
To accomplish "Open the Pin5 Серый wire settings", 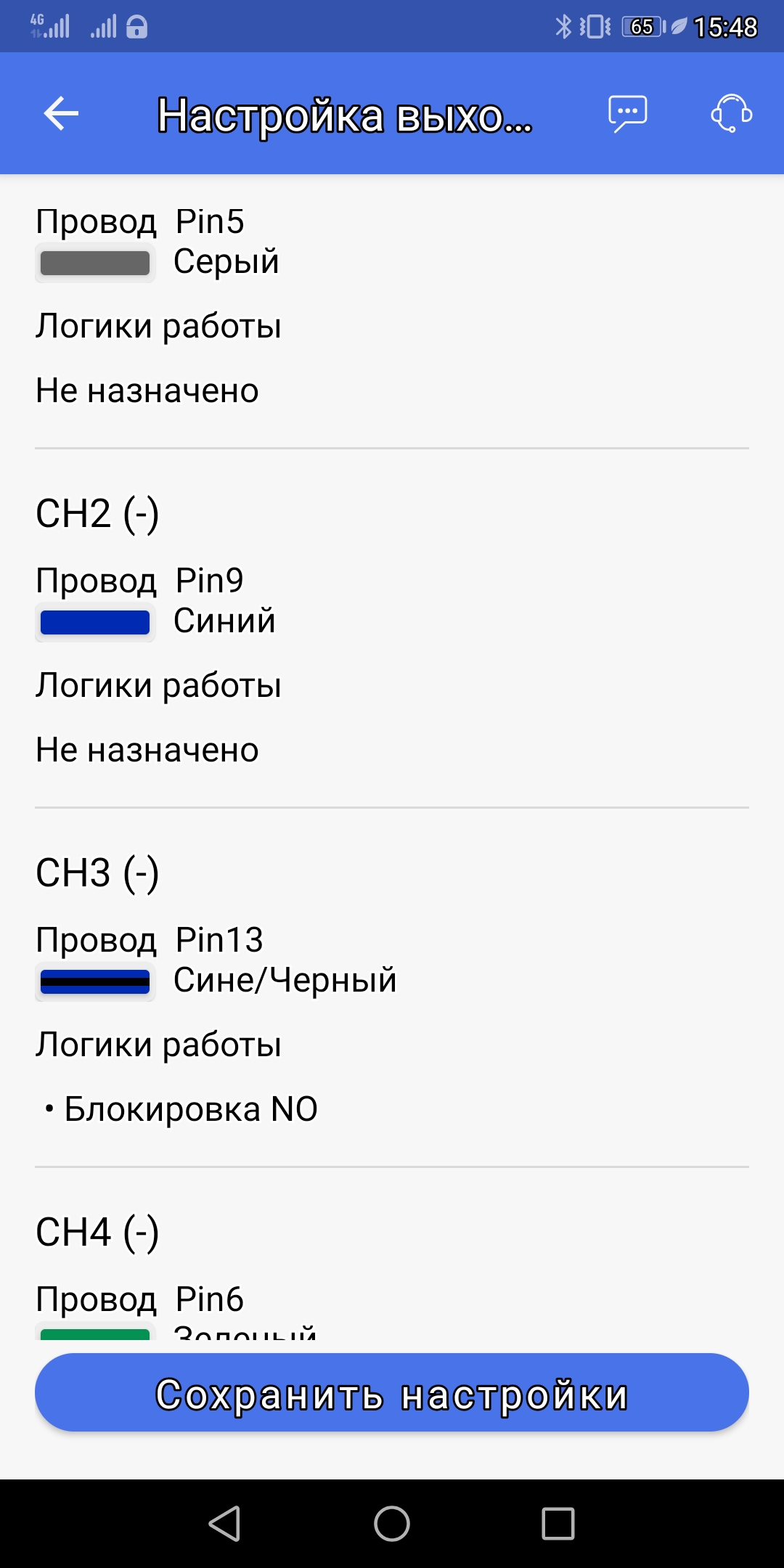I will tap(392, 305).
